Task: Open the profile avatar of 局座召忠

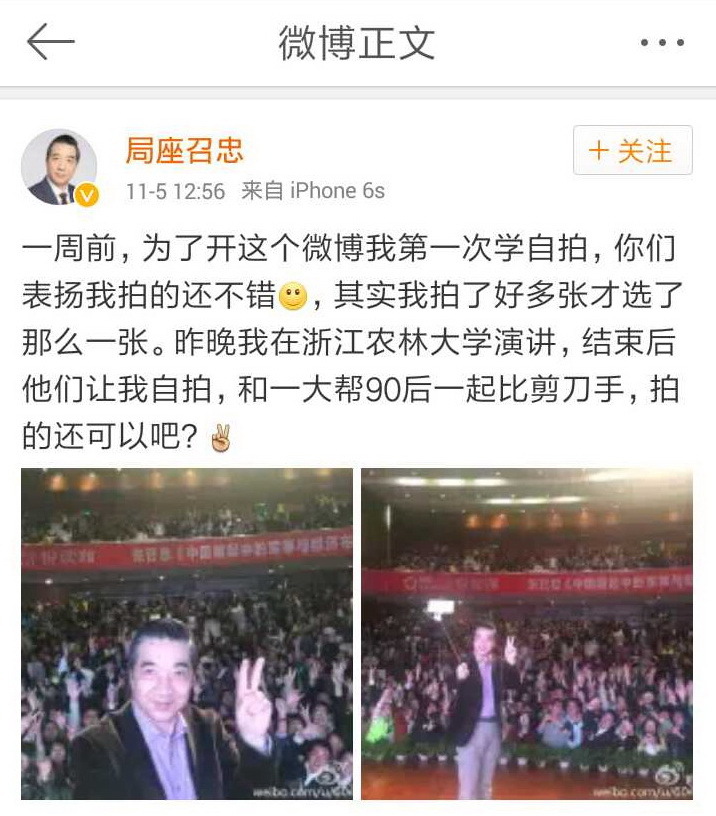Action: pos(60,168)
